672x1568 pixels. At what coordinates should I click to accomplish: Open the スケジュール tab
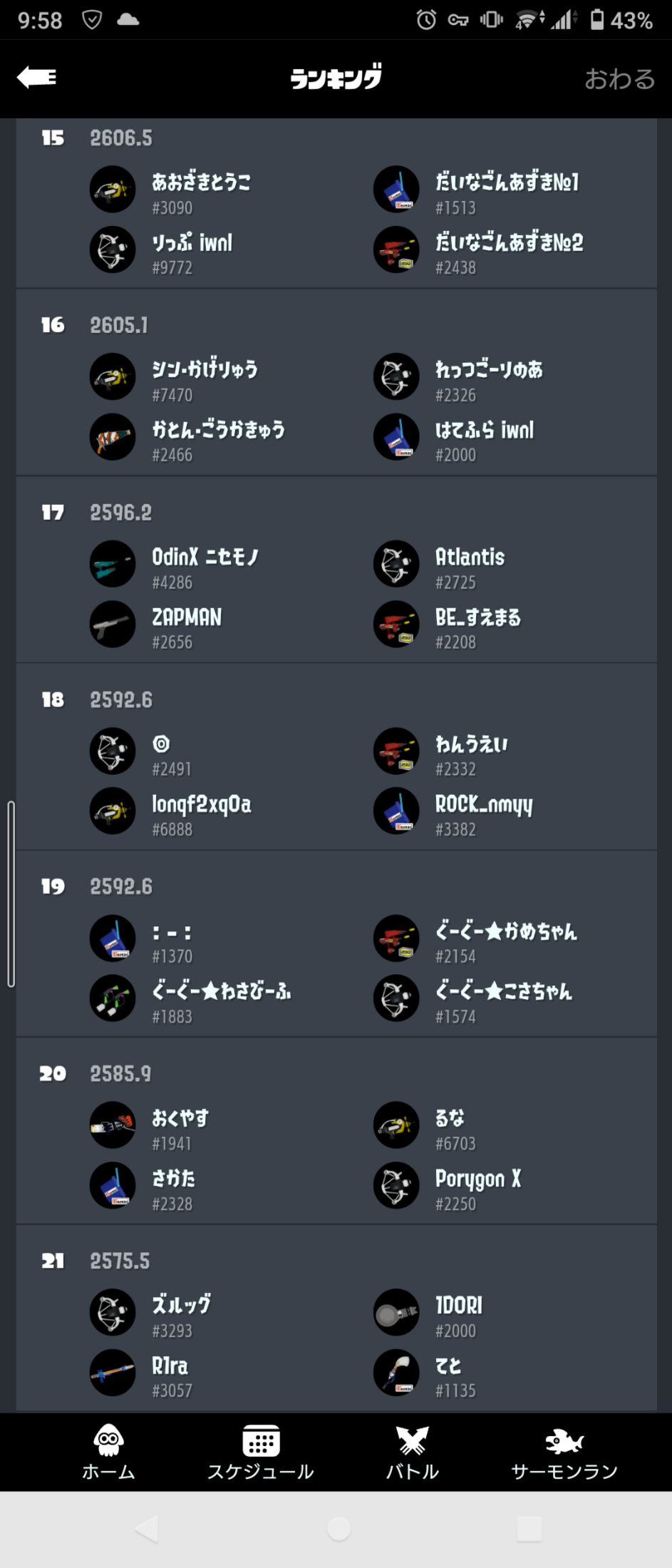click(x=260, y=1452)
